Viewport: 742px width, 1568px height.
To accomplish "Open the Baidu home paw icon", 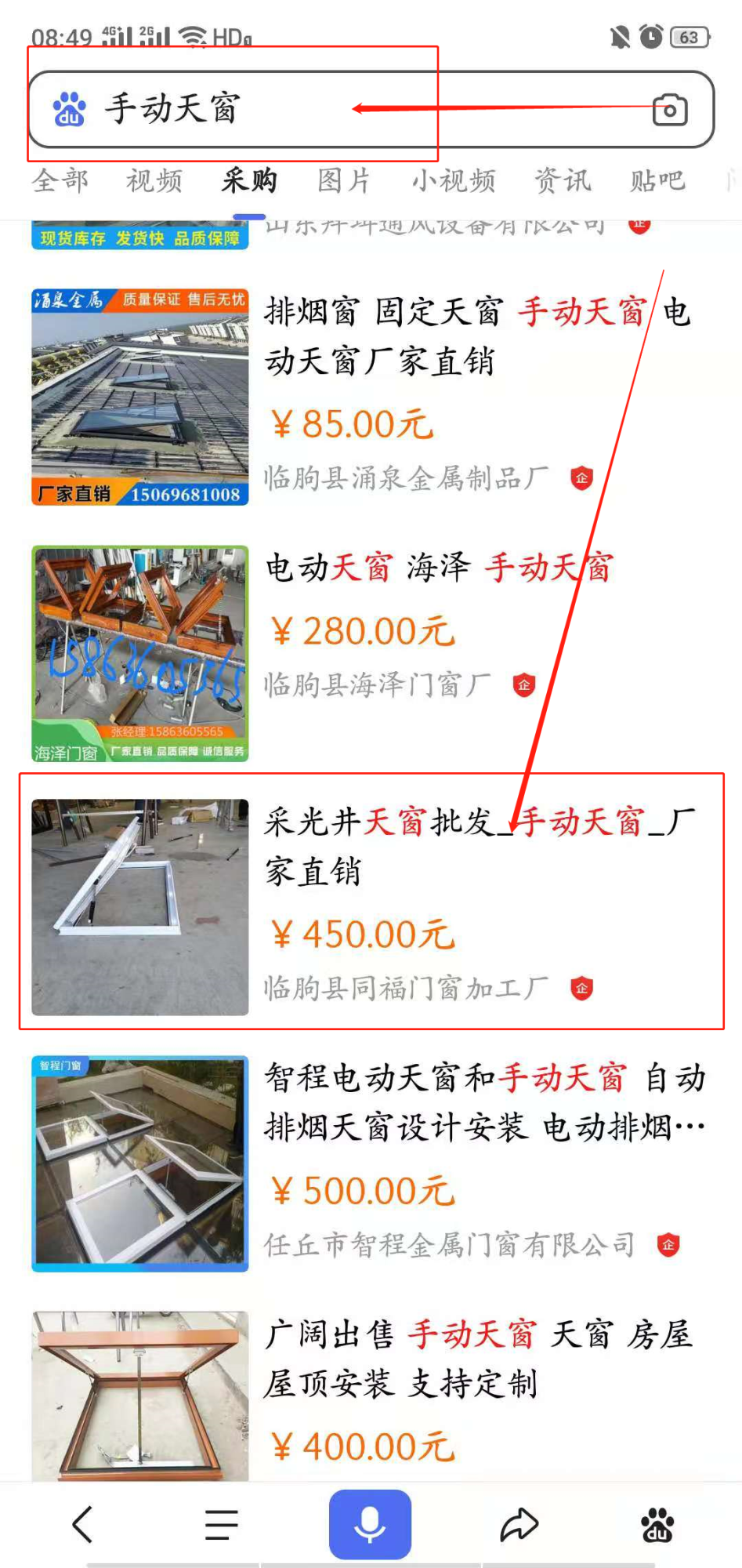I will (x=657, y=1525).
